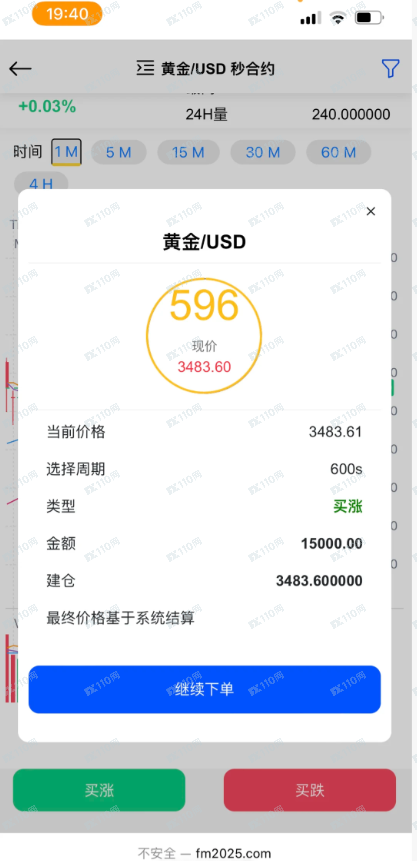Open the contract list menu icon
The image size is (417, 861).
(x=146, y=68)
